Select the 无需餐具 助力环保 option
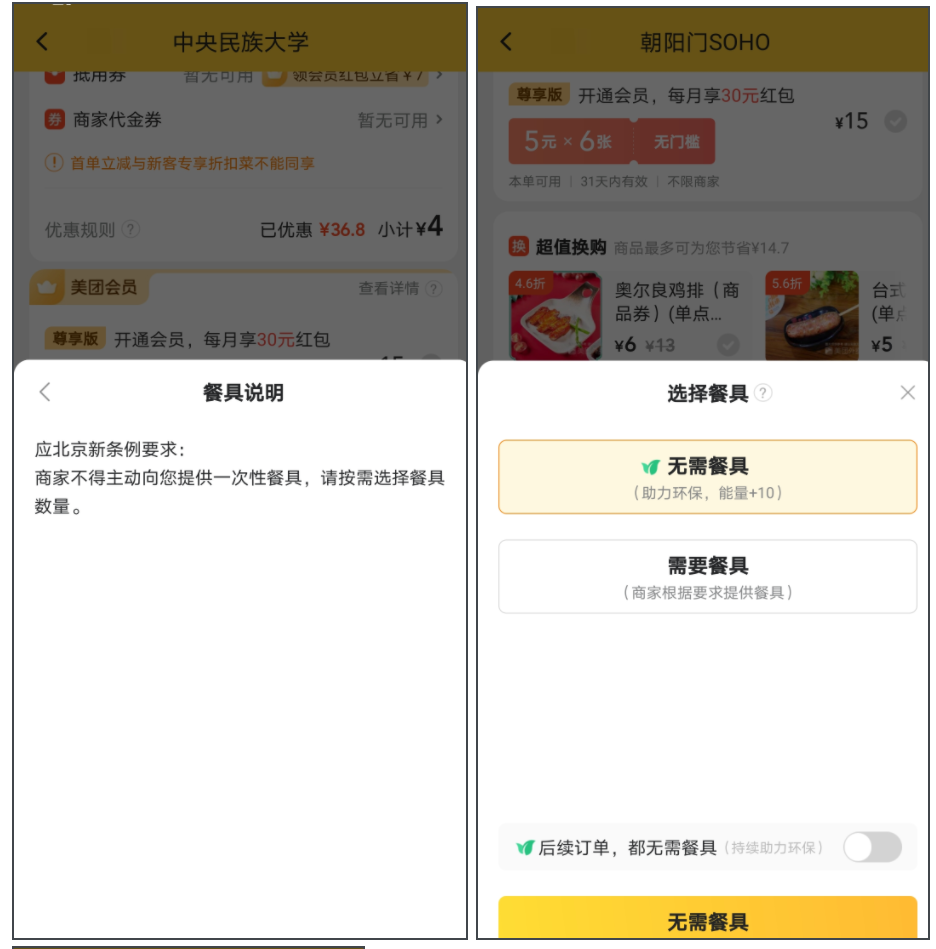Viewport: 936px width, 949px height. [707, 477]
